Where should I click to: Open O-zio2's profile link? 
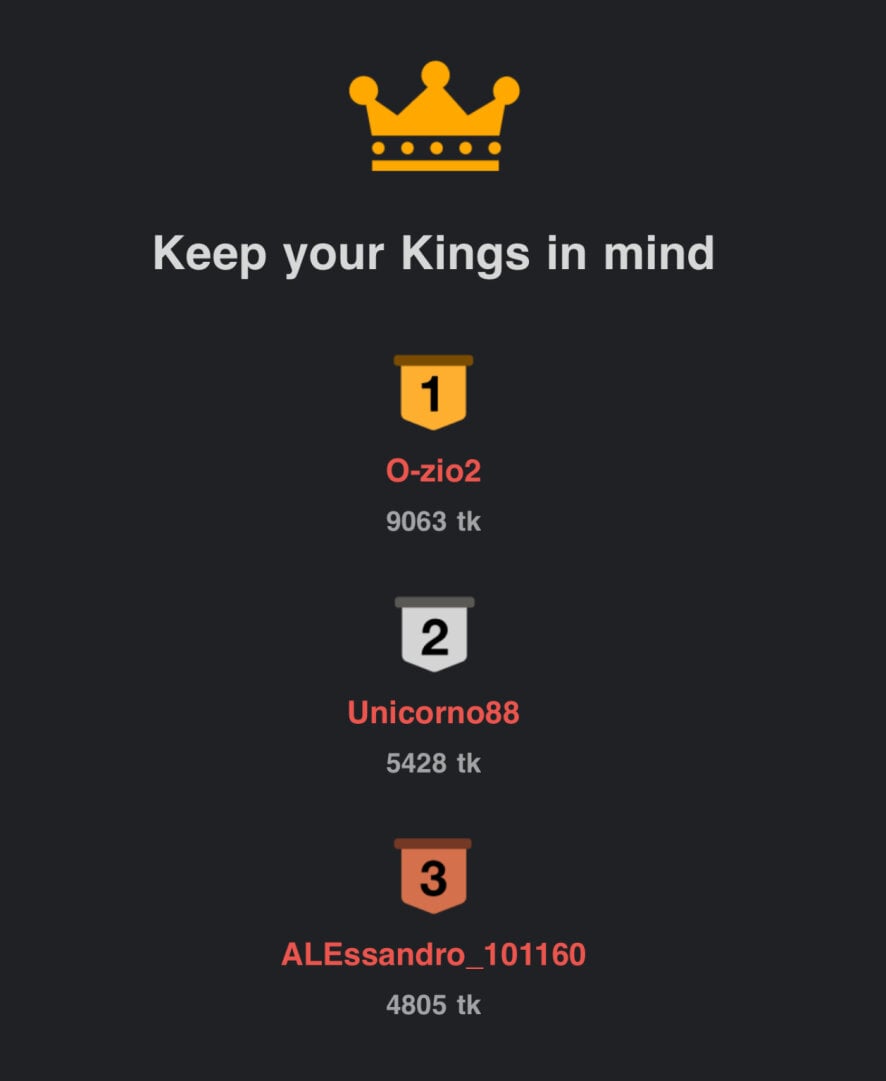pos(433,470)
